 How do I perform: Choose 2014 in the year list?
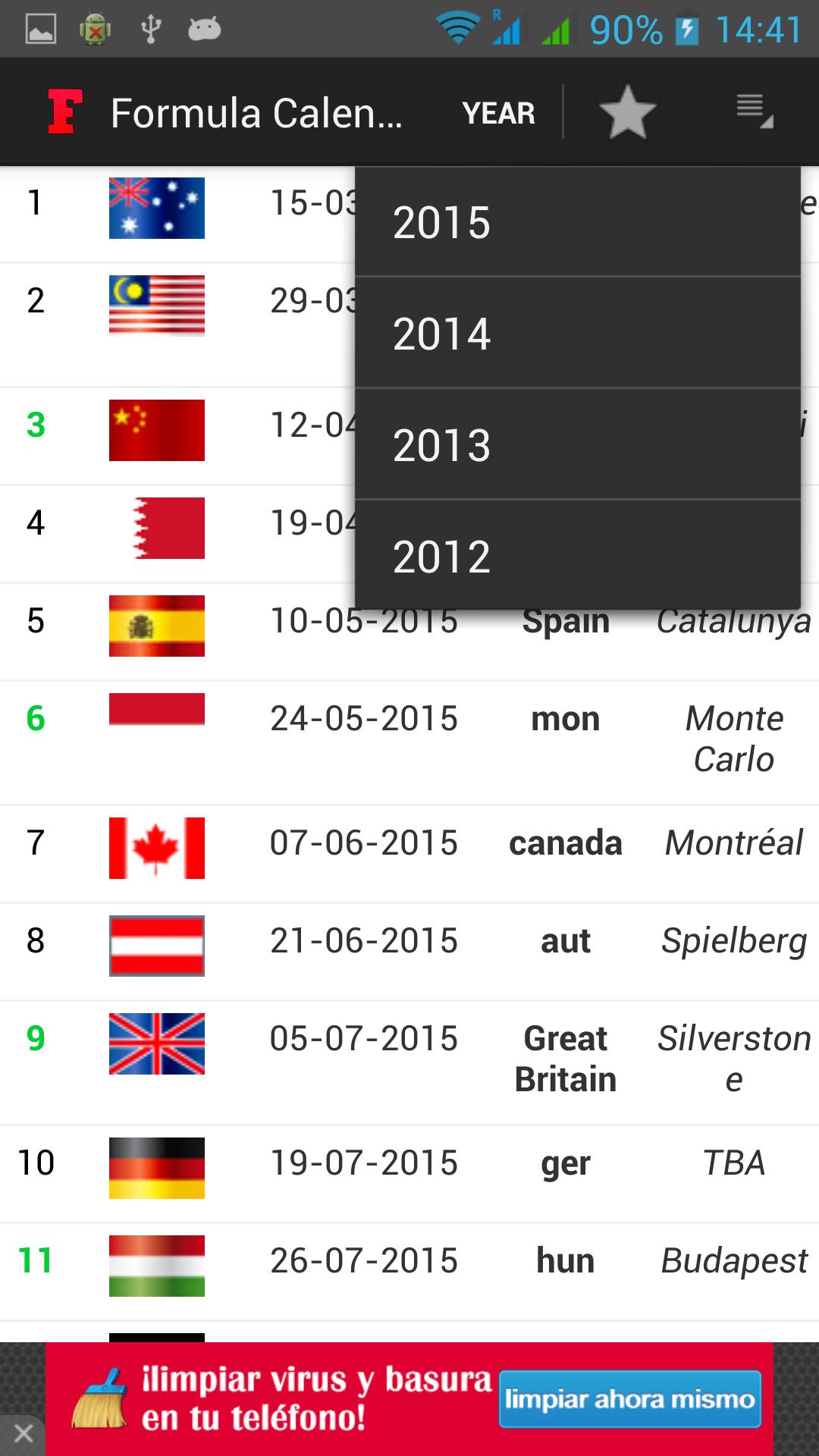click(x=576, y=334)
